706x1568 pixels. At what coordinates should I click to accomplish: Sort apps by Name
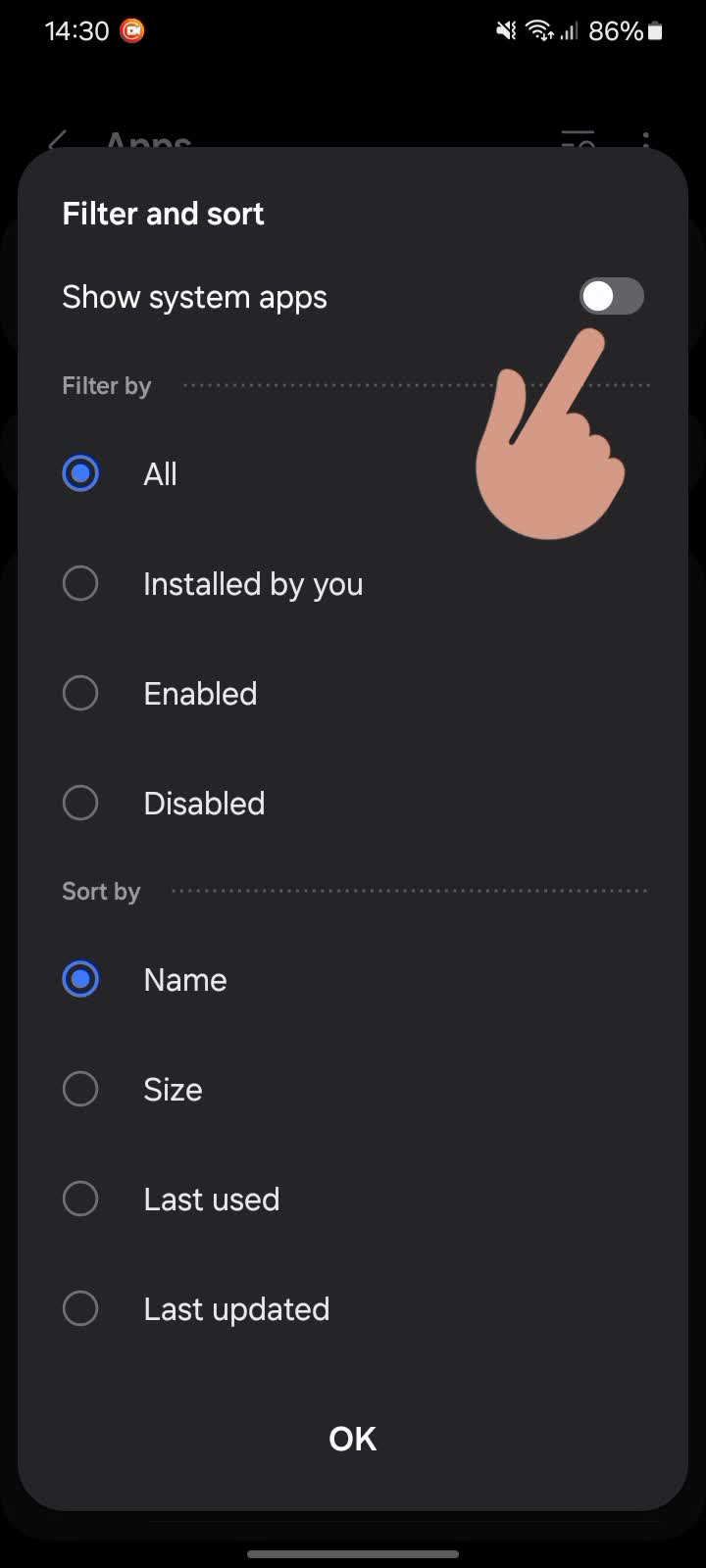(80, 980)
